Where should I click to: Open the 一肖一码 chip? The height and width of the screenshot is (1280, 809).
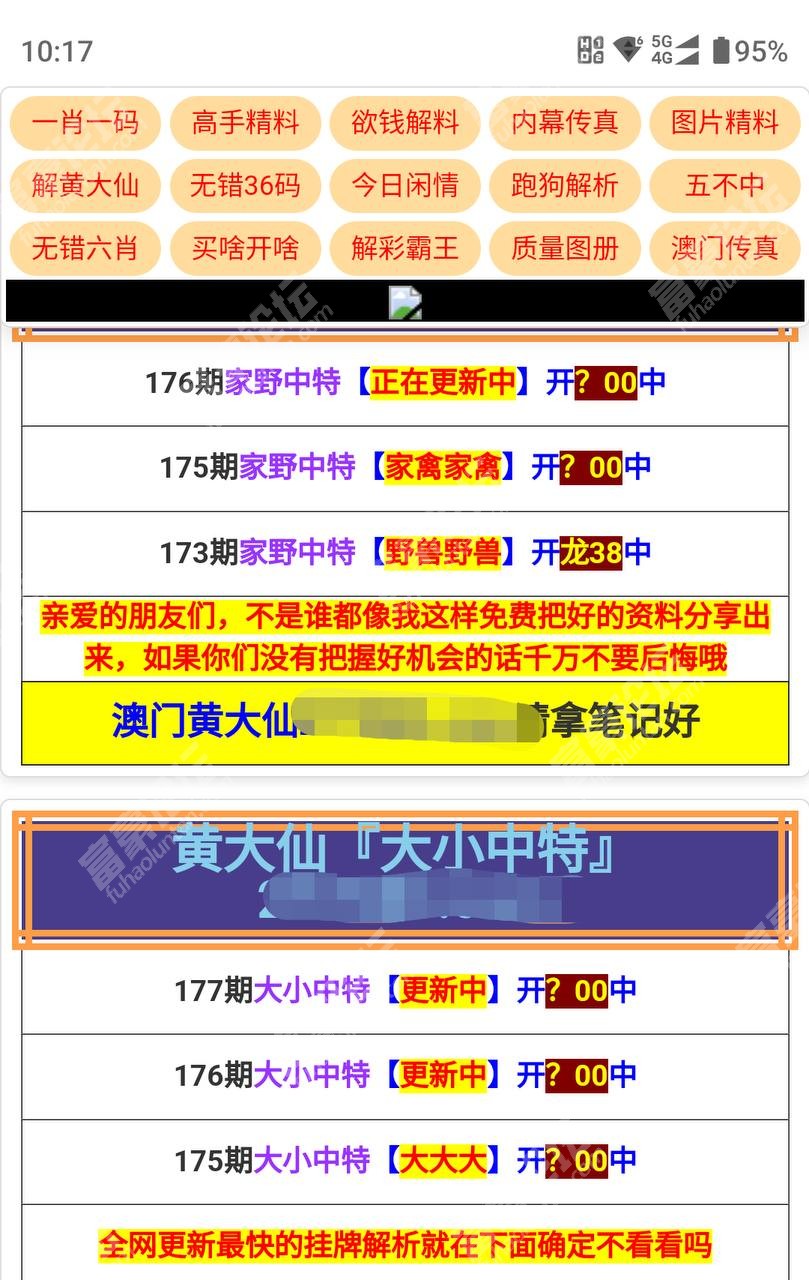[85, 123]
